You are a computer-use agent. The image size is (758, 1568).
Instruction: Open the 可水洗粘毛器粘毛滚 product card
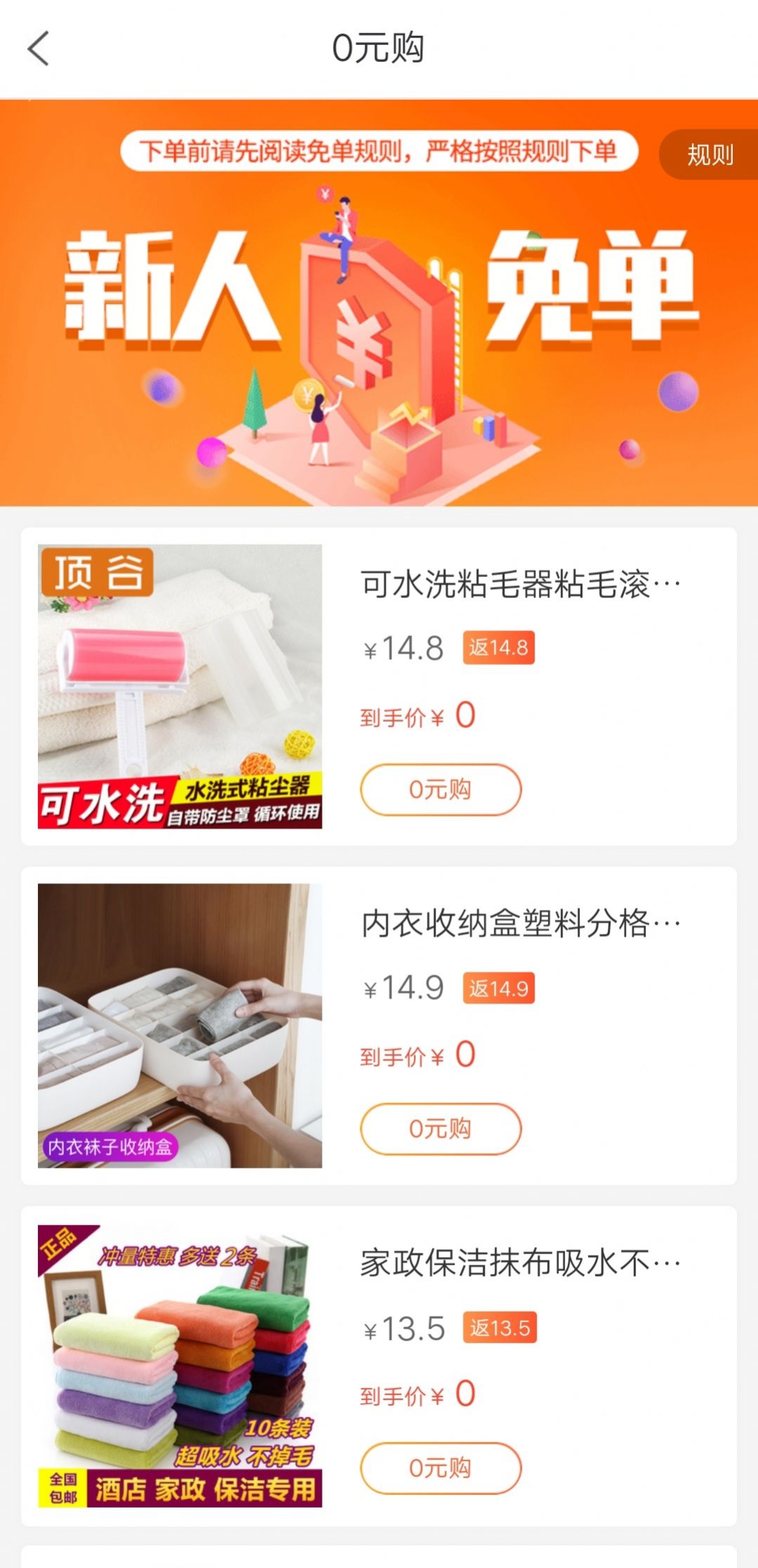(x=520, y=585)
